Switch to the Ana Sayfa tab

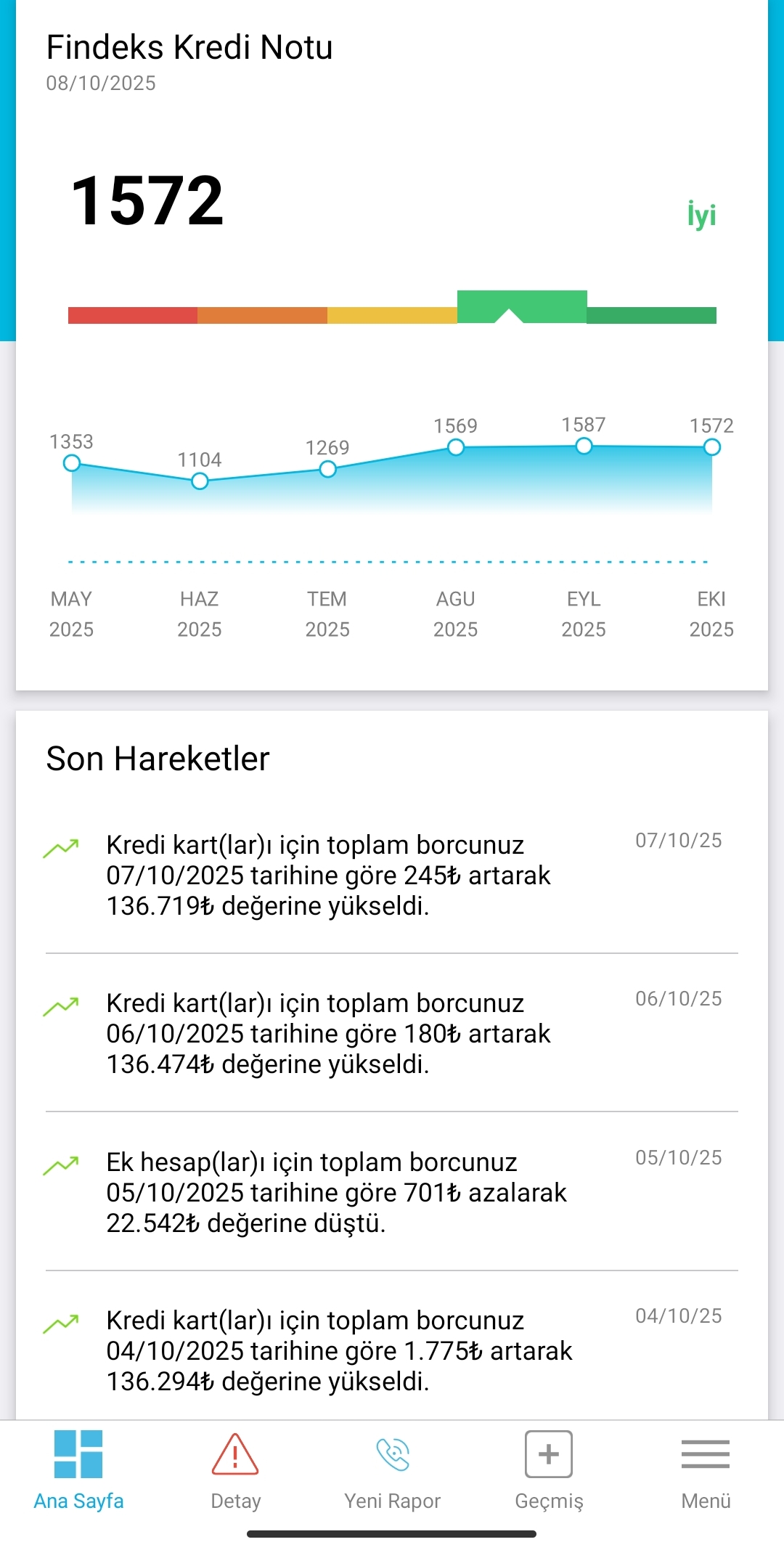point(78,1469)
